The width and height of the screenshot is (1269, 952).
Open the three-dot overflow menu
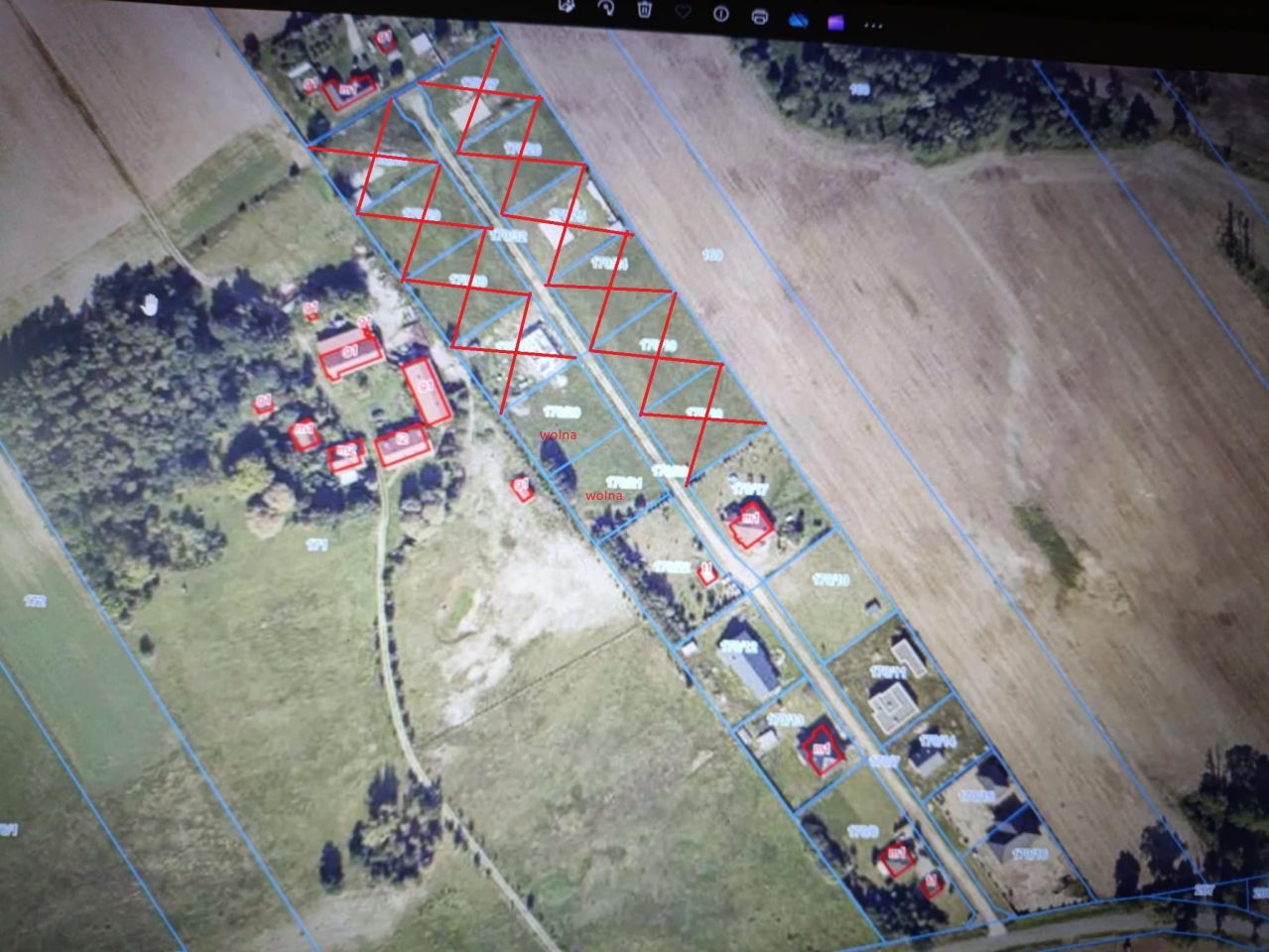873,24
